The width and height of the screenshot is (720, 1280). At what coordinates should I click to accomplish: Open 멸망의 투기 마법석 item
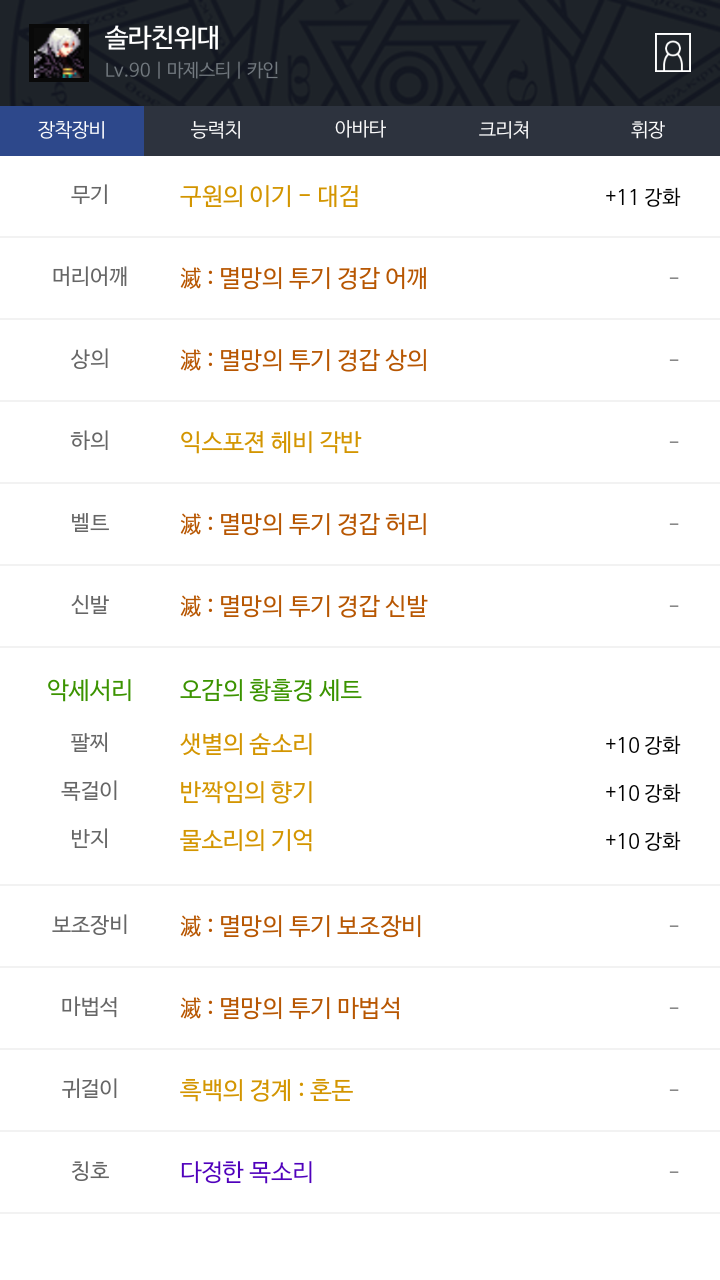291,1008
